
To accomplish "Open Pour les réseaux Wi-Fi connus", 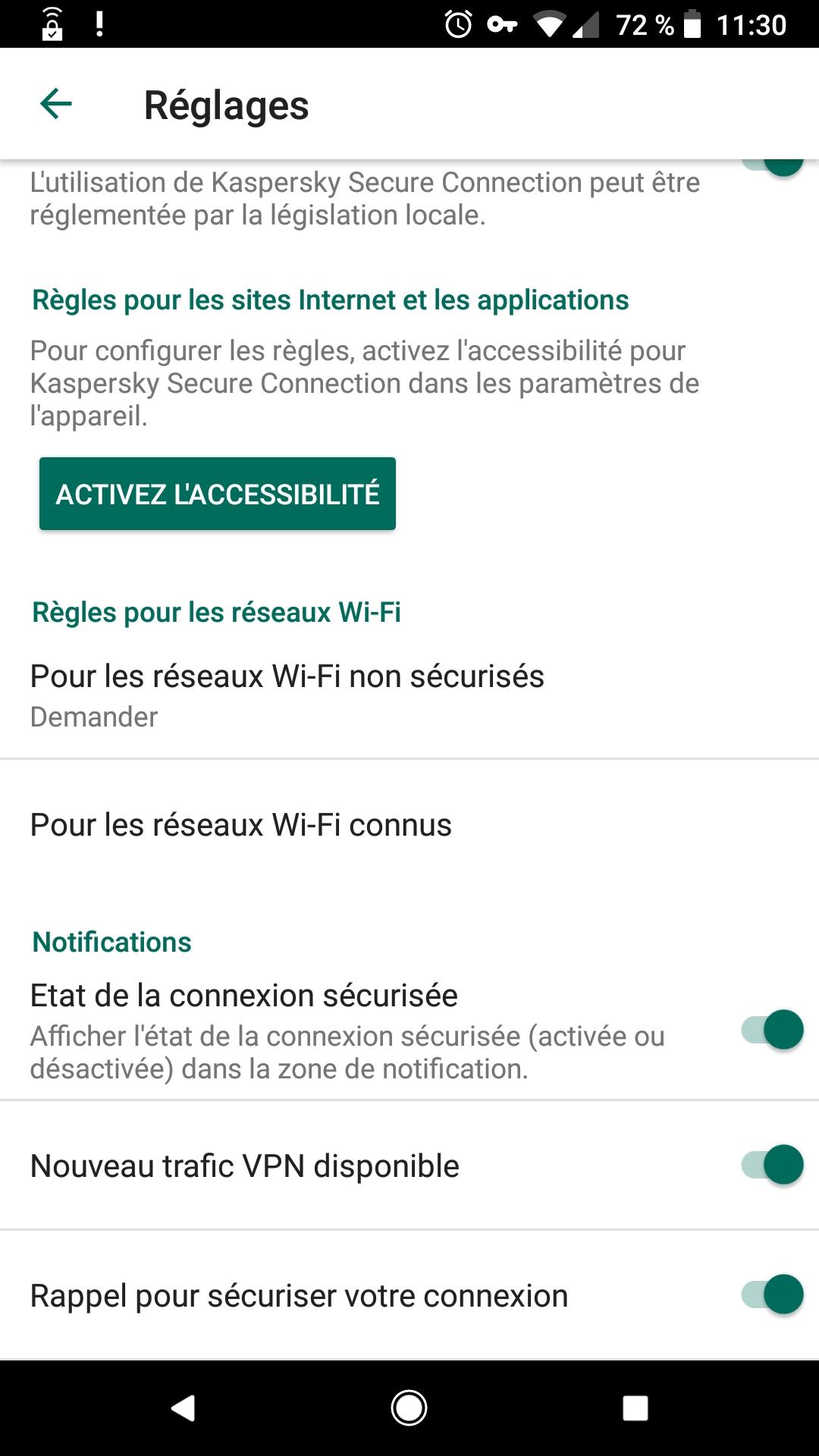I will tap(409, 825).
